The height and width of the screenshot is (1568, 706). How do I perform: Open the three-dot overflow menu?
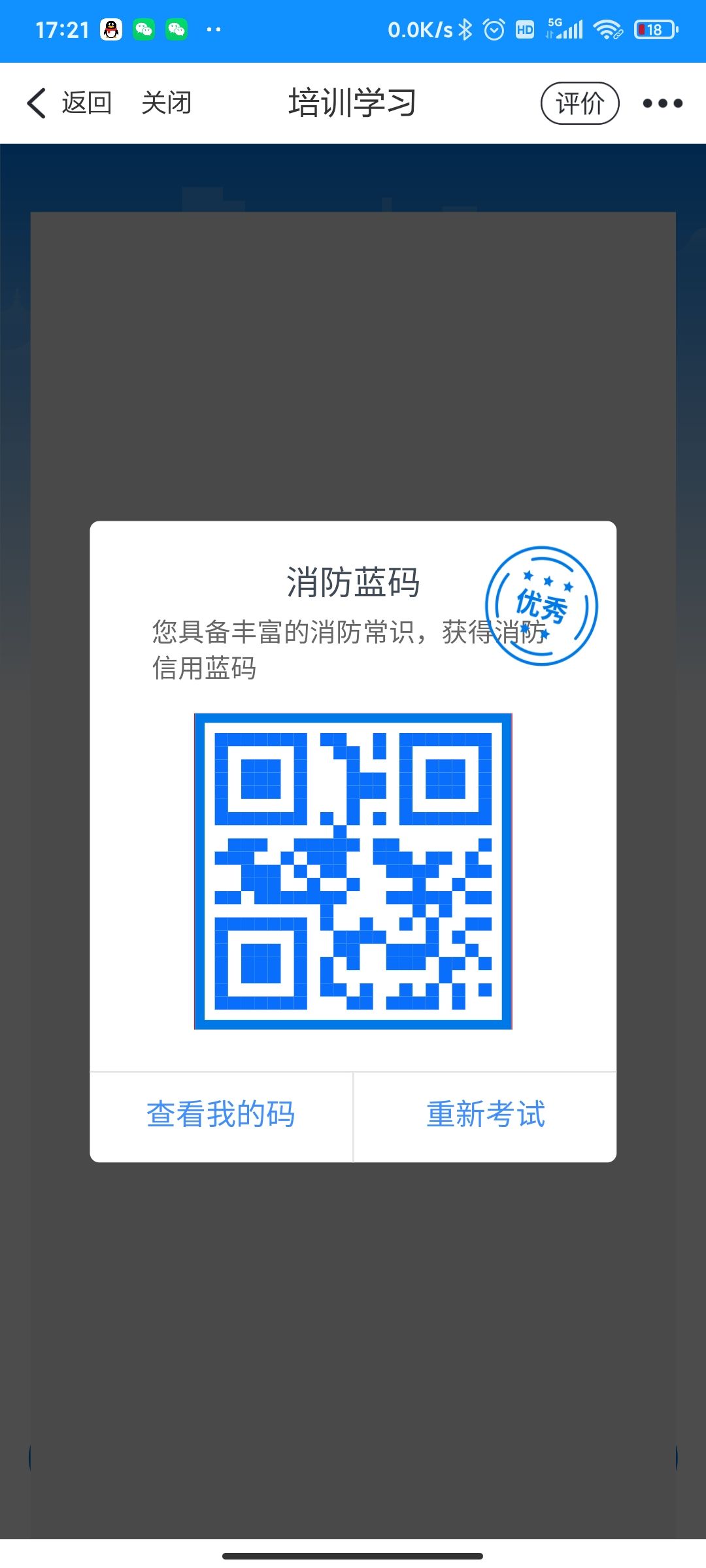point(662,103)
